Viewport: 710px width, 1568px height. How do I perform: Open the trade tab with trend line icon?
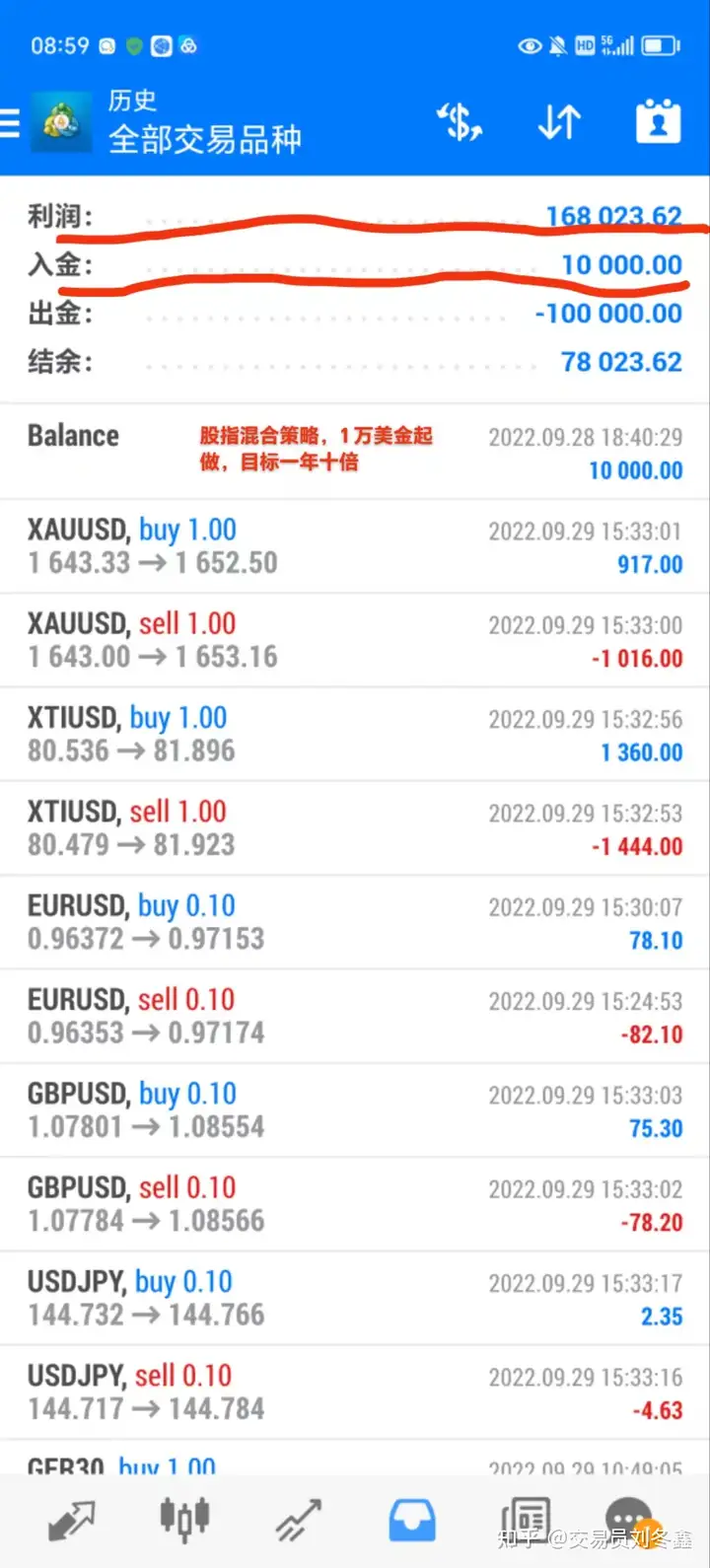point(299,1520)
